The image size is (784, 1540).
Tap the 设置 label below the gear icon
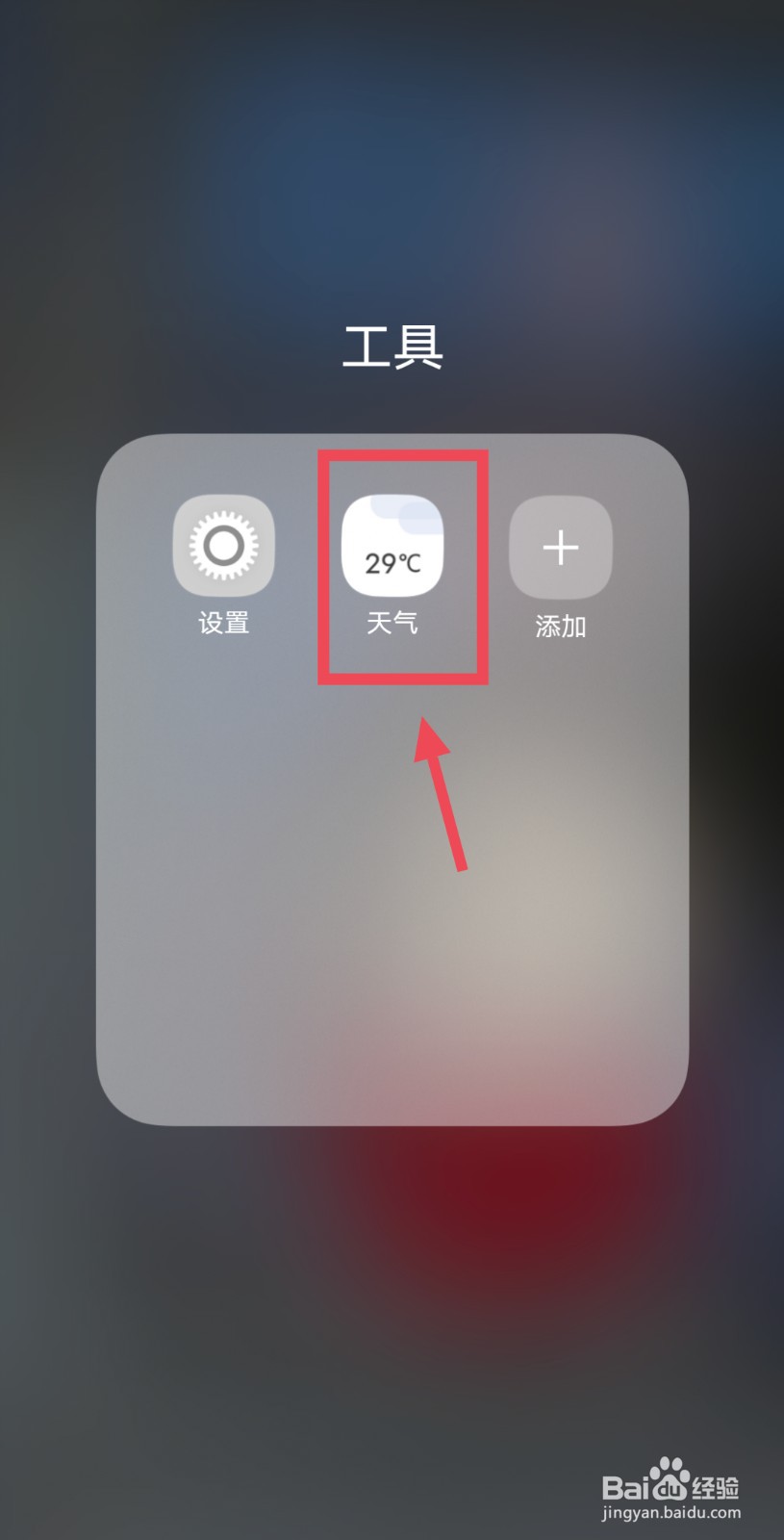coord(223,624)
